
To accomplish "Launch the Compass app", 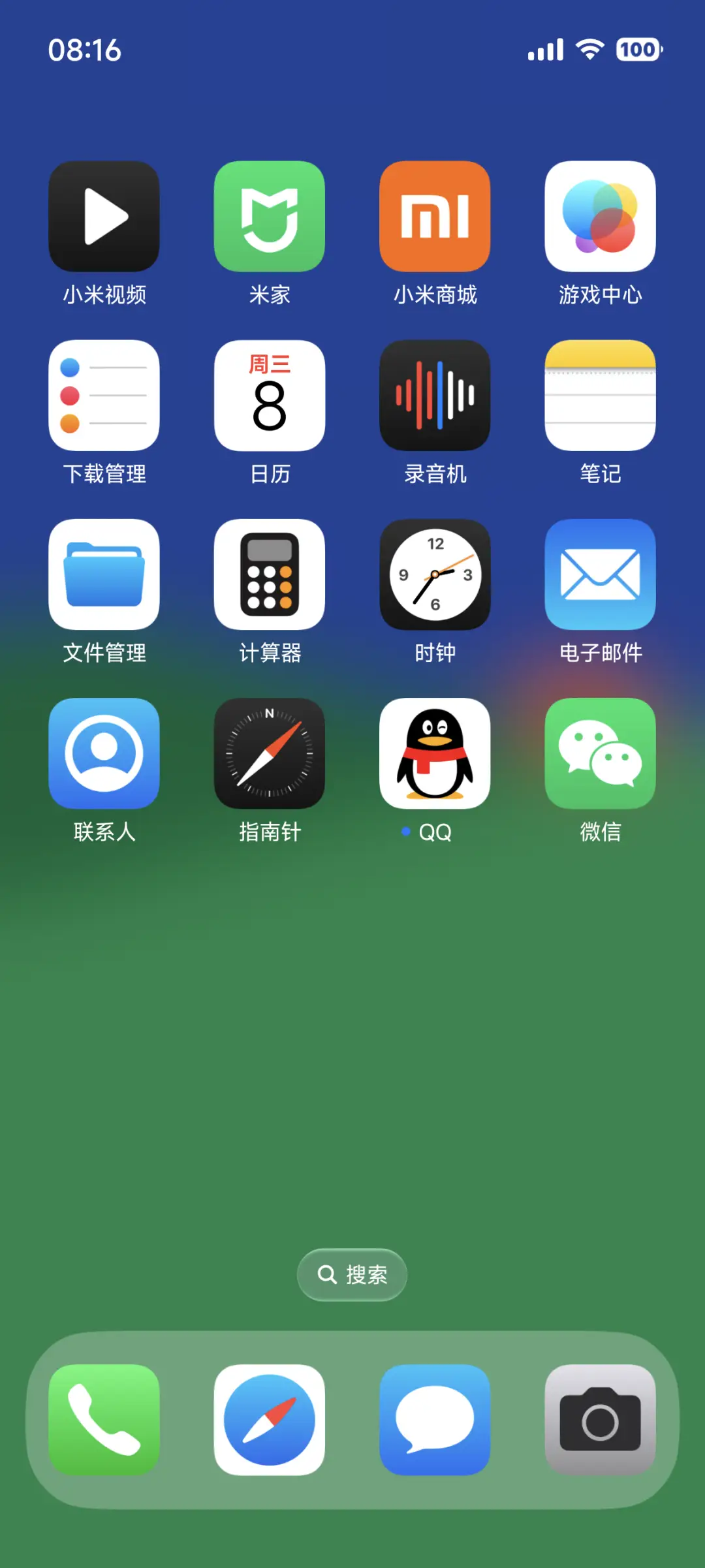I will point(270,752).
